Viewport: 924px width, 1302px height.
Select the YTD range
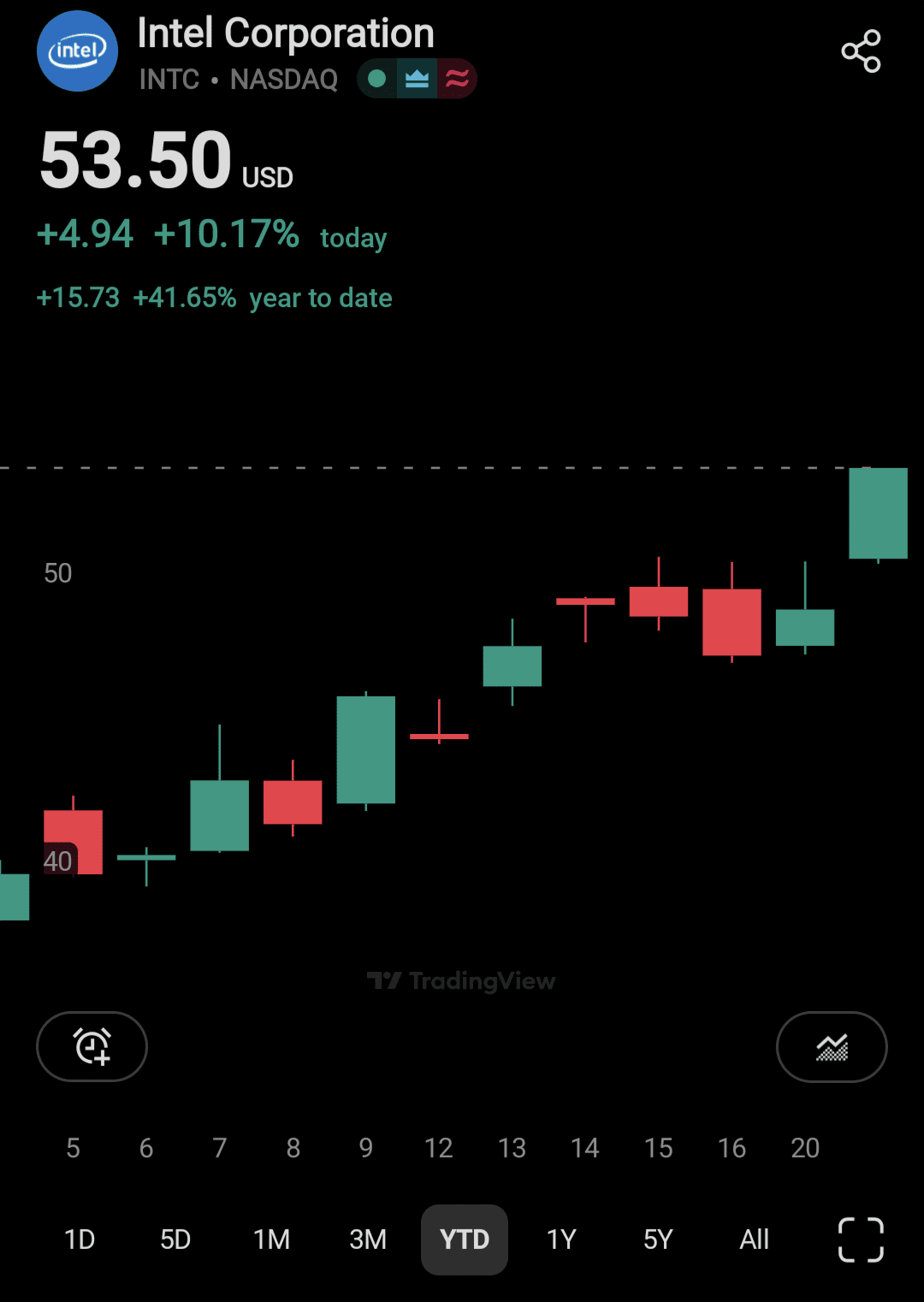click(x=465, y=1240)
